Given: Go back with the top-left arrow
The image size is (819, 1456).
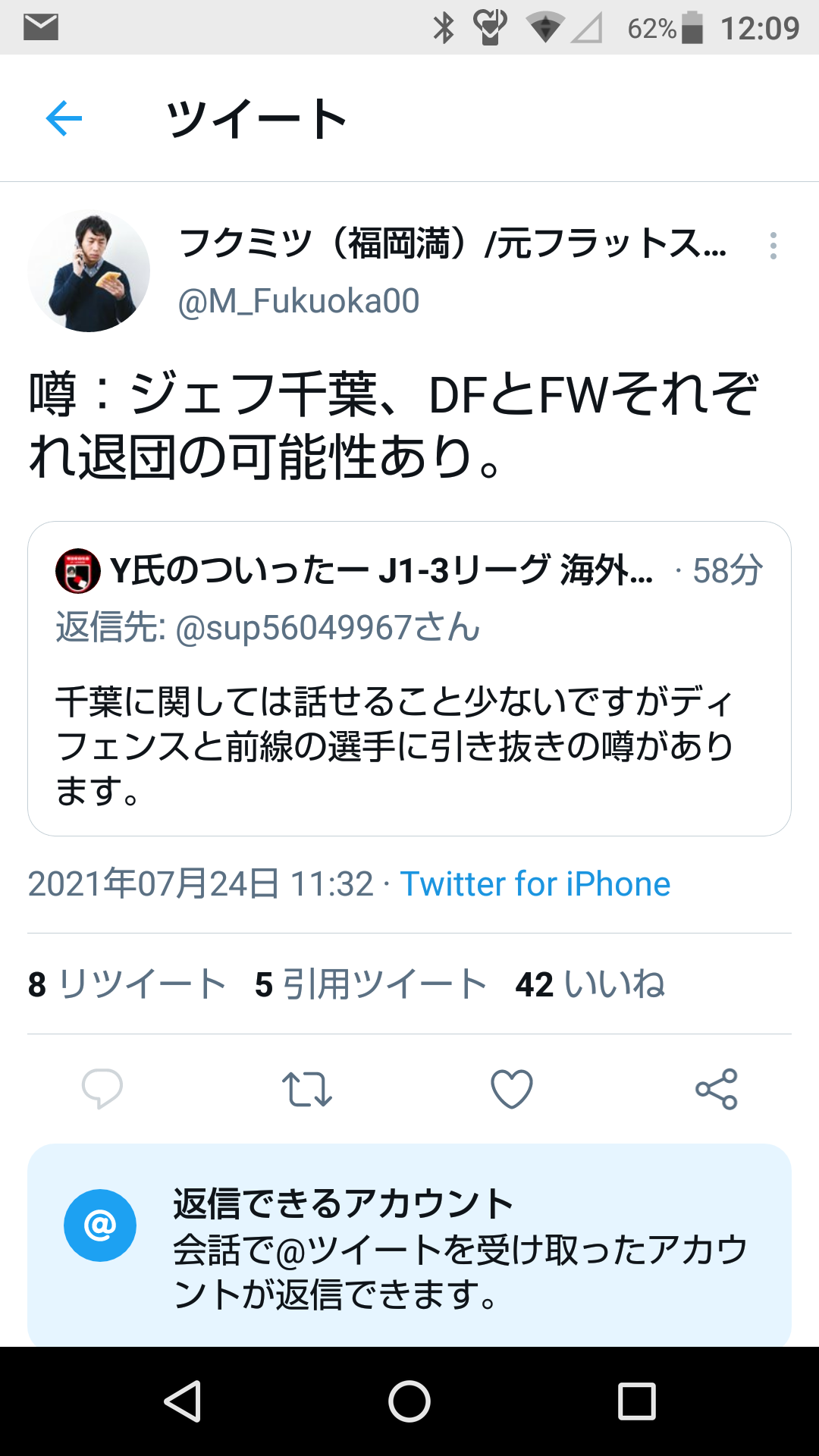Looking at the screenshot, I should tap(64, 118).
